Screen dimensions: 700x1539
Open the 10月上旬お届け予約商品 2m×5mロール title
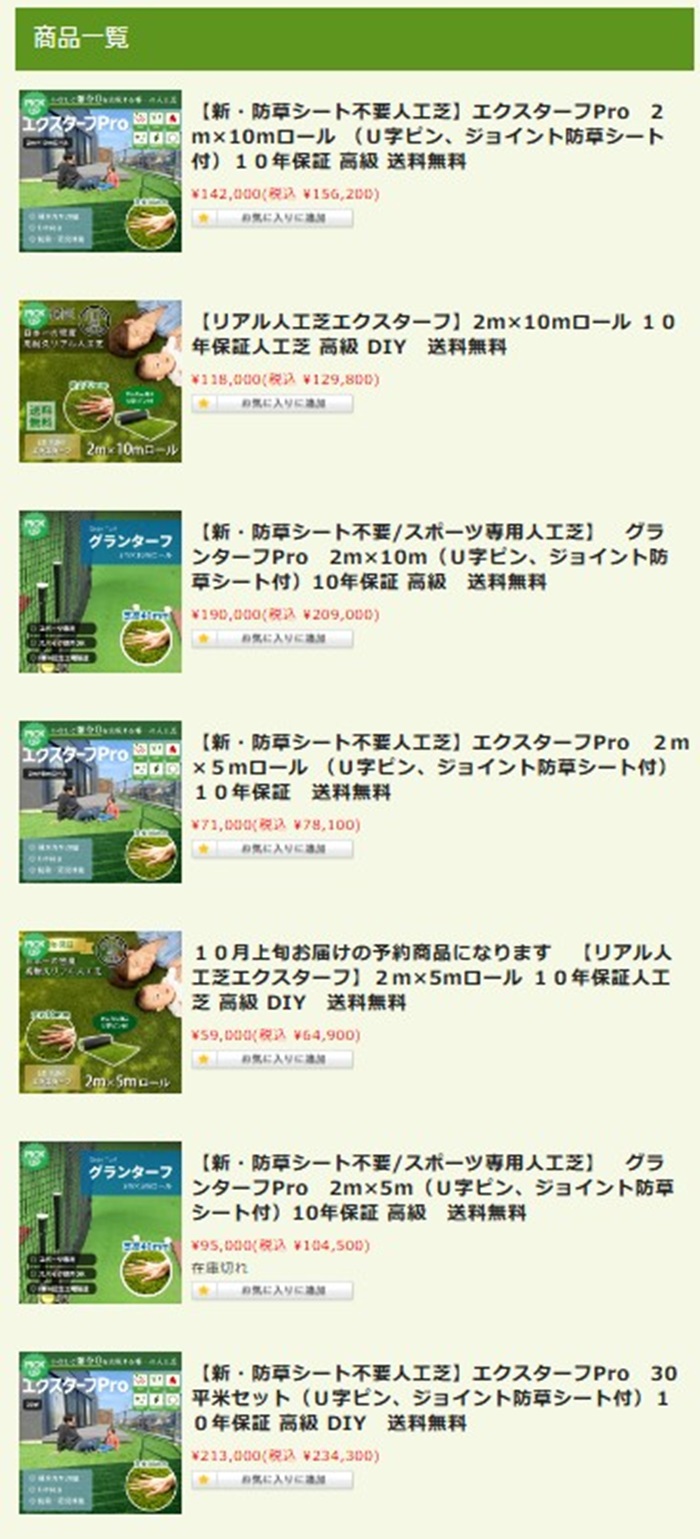[x=430, y=976]
